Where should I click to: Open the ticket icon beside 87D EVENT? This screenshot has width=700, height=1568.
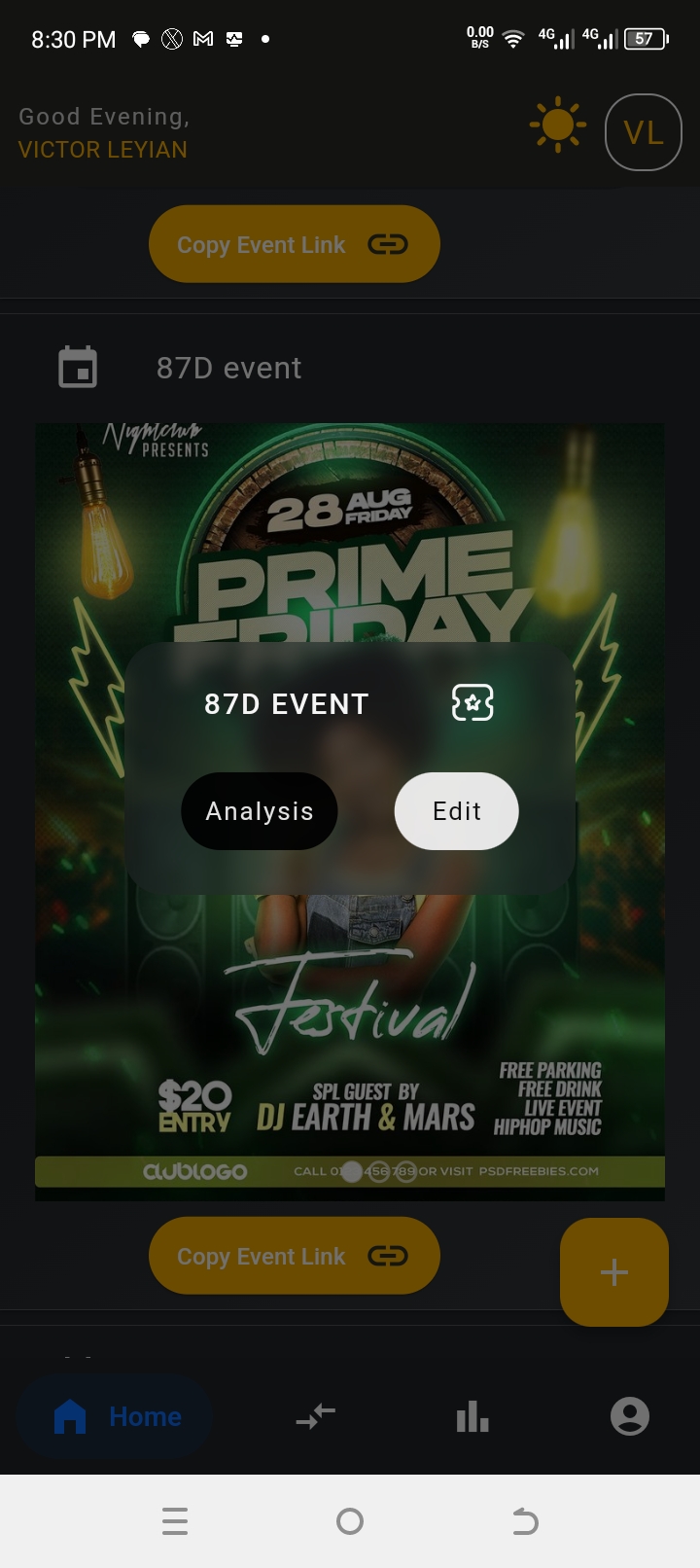tap(472, 702)
